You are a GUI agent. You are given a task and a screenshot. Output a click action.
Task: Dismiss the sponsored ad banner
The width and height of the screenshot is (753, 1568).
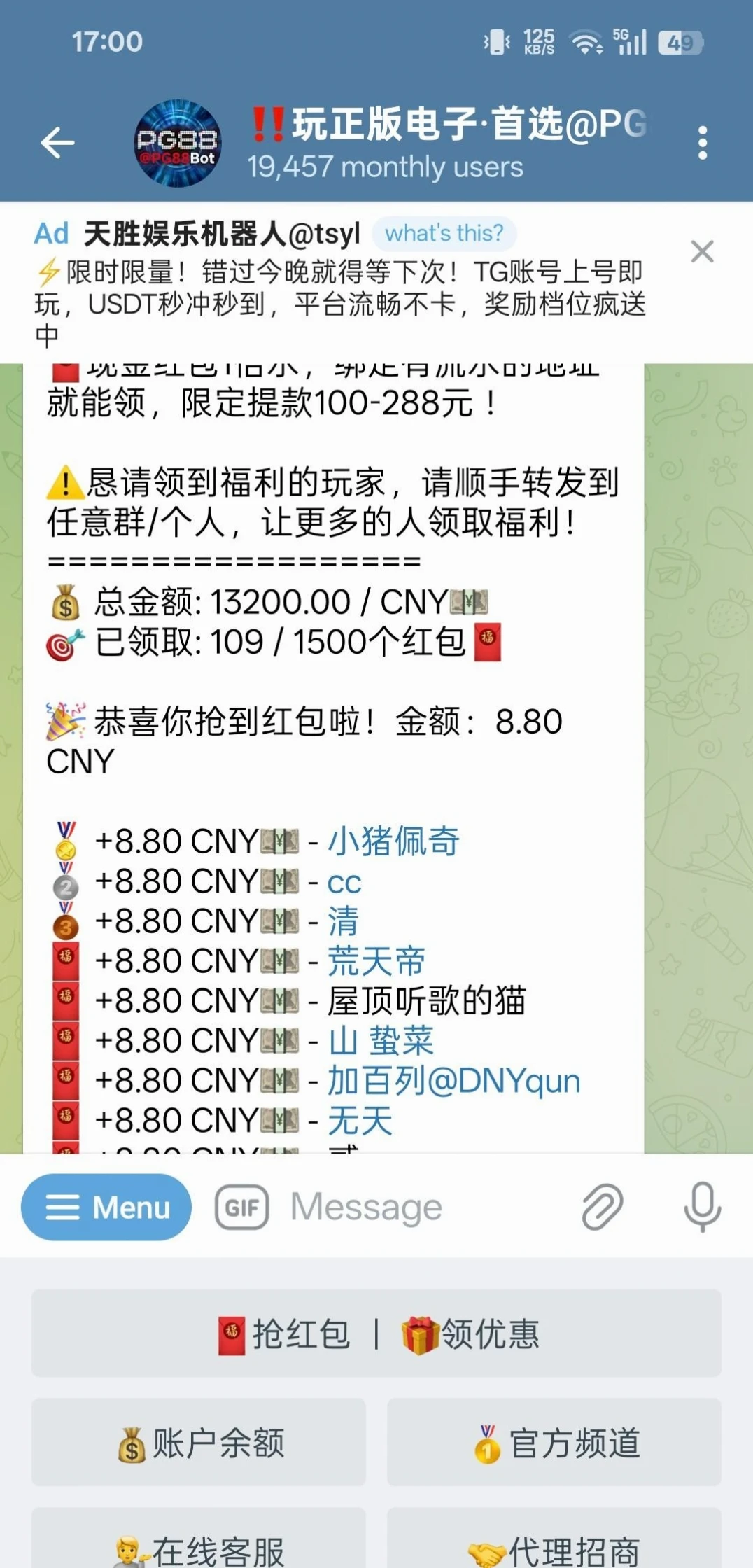click(702, 251)
